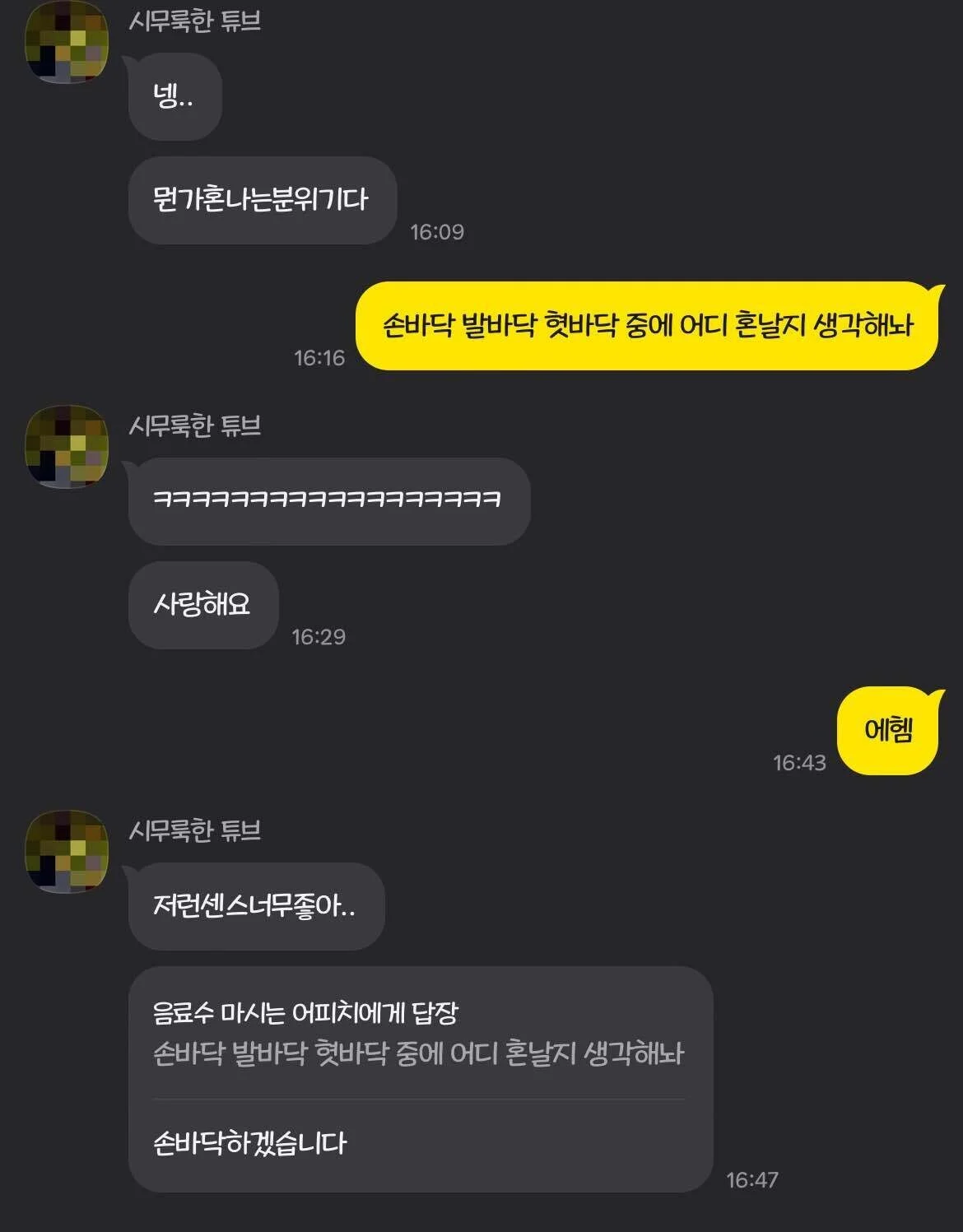
Task: Click the long ㅋㅋㅋㅋ laughing message bubble
Action: [x=328, y=500]
